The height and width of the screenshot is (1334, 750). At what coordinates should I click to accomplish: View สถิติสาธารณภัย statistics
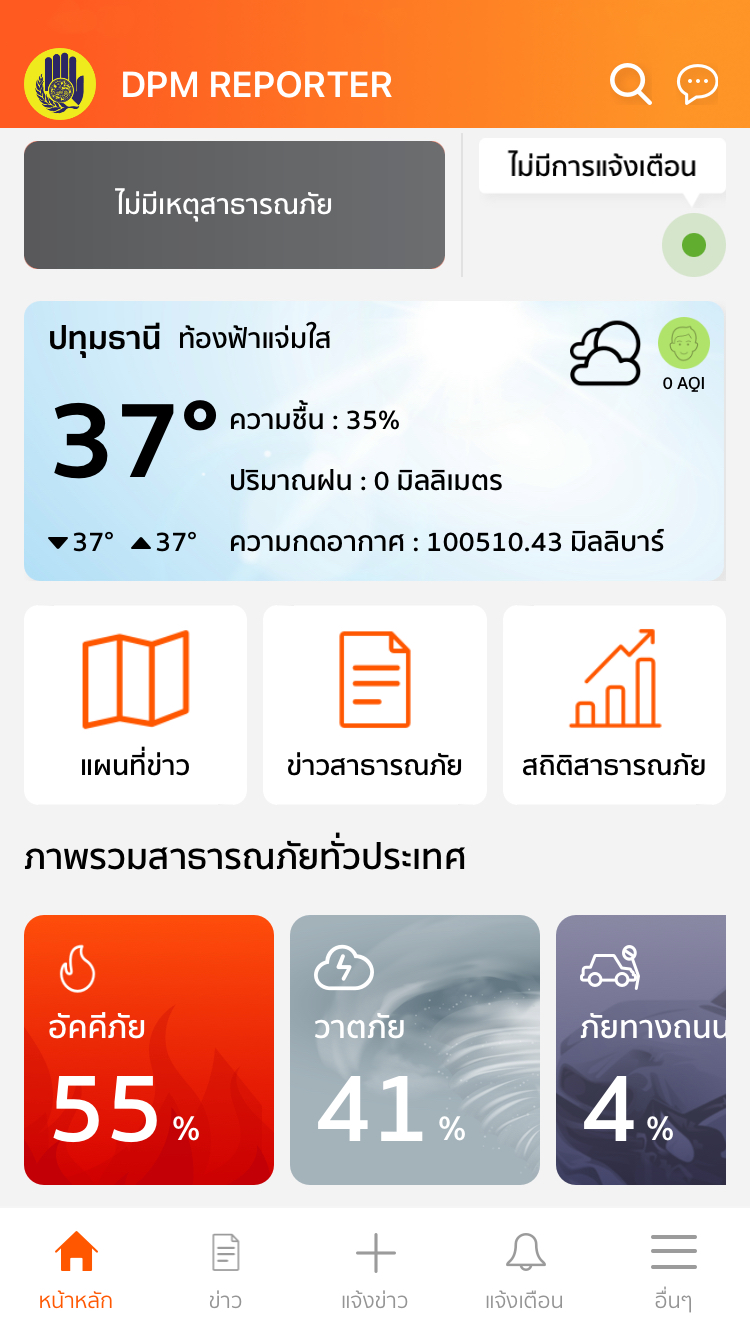(614, 704)
